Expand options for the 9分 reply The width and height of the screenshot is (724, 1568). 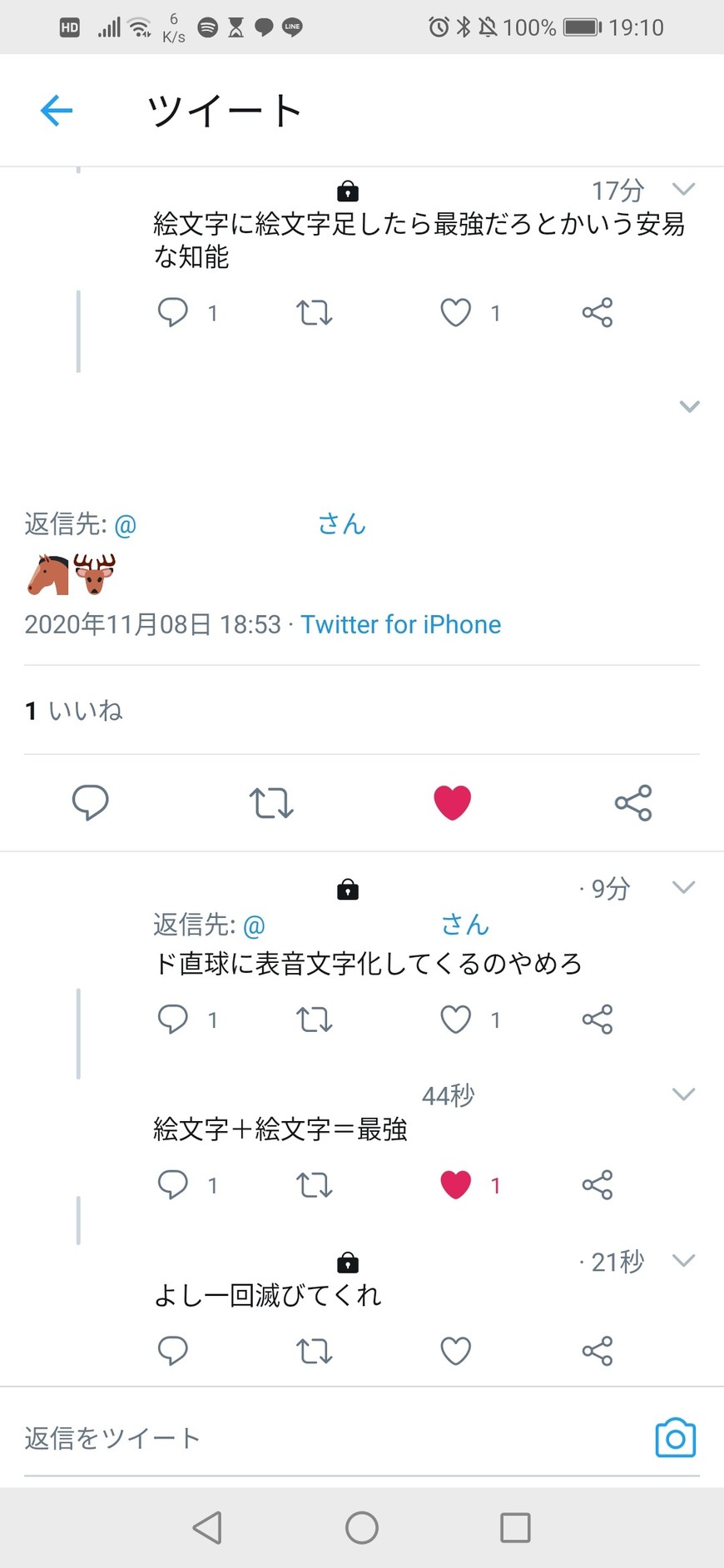tap(683, 887)
